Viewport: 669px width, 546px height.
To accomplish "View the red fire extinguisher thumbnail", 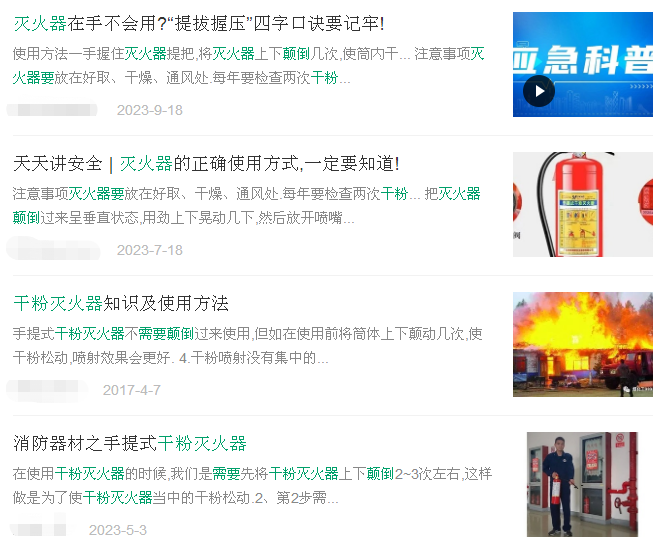I will 582,204.
